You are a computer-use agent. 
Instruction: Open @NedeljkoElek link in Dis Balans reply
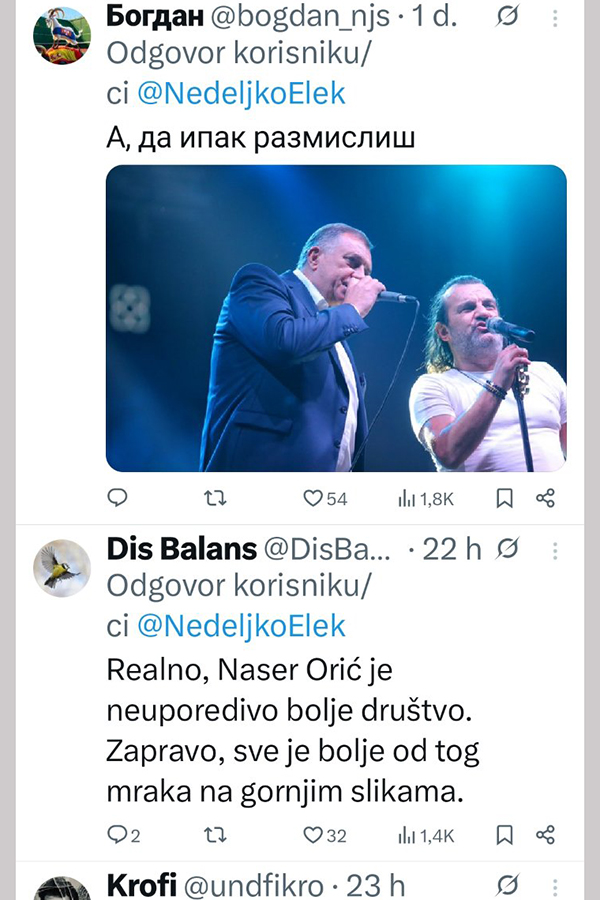[x=240, y=626]
